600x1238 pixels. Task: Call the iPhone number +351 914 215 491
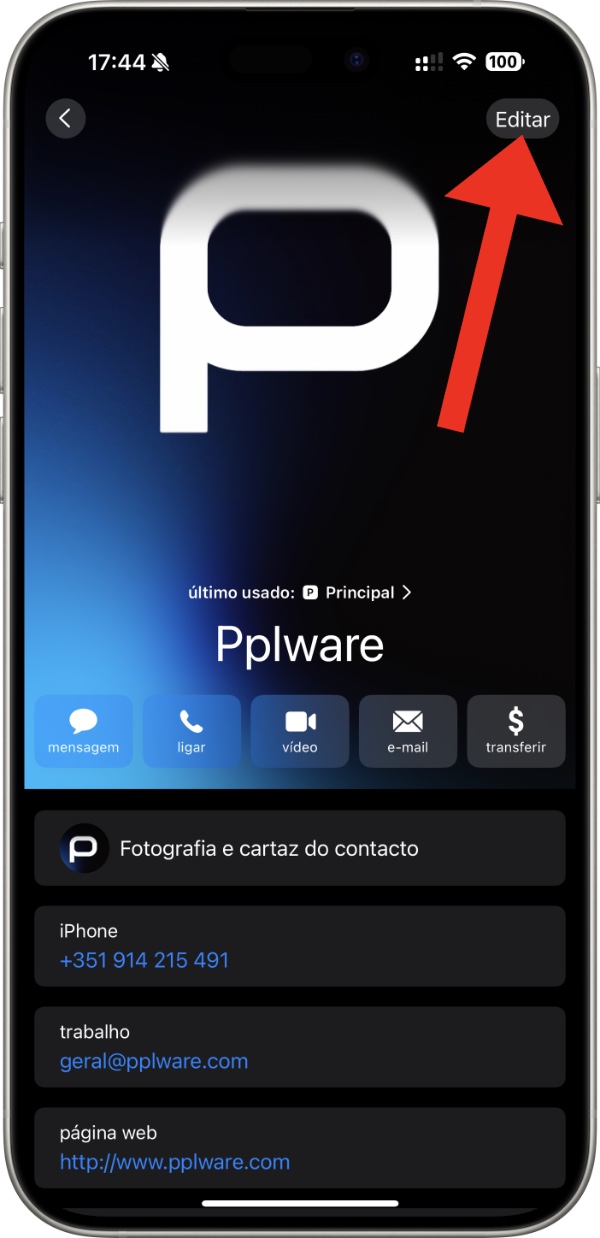coord(145,960)
